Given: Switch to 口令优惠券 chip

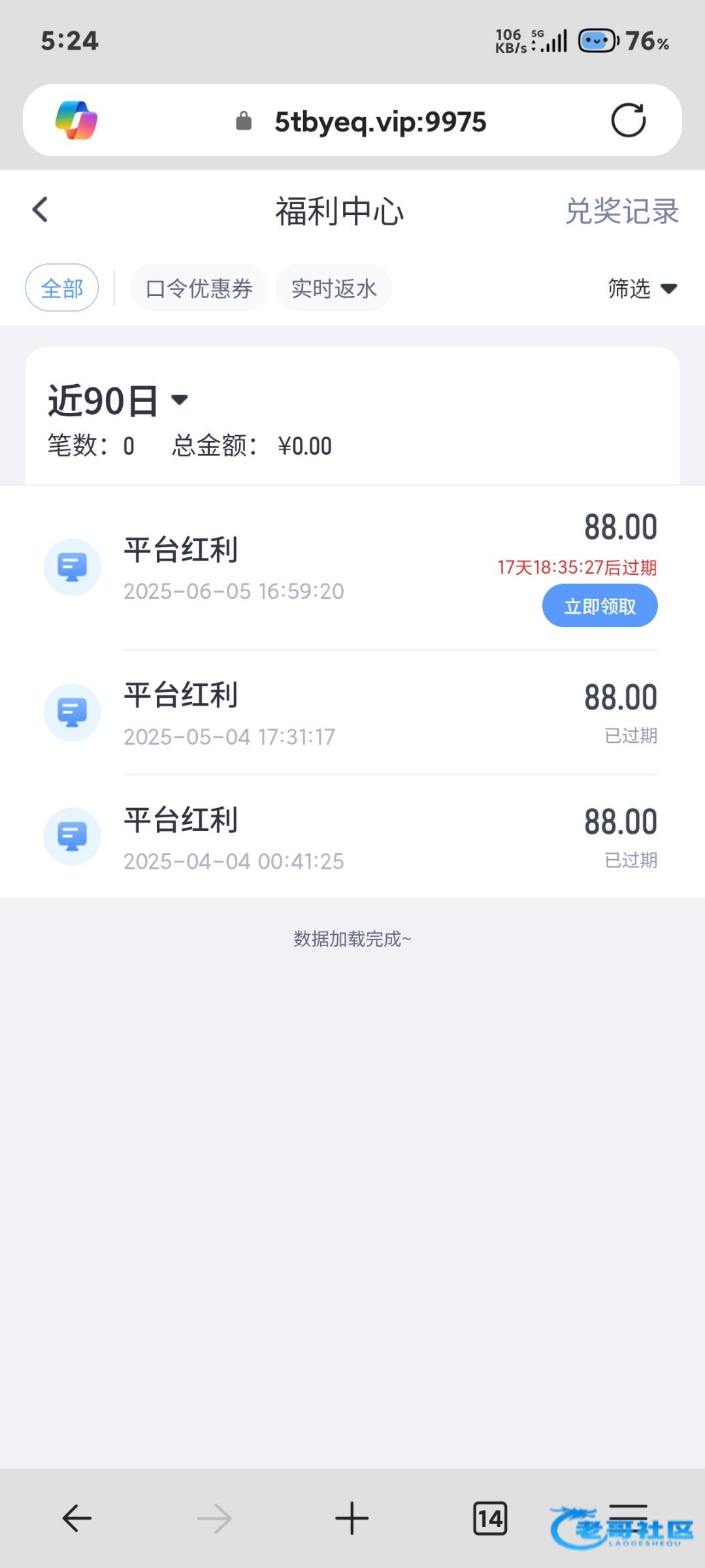Looking at the screenshot, I should click(x=199, y=288).
